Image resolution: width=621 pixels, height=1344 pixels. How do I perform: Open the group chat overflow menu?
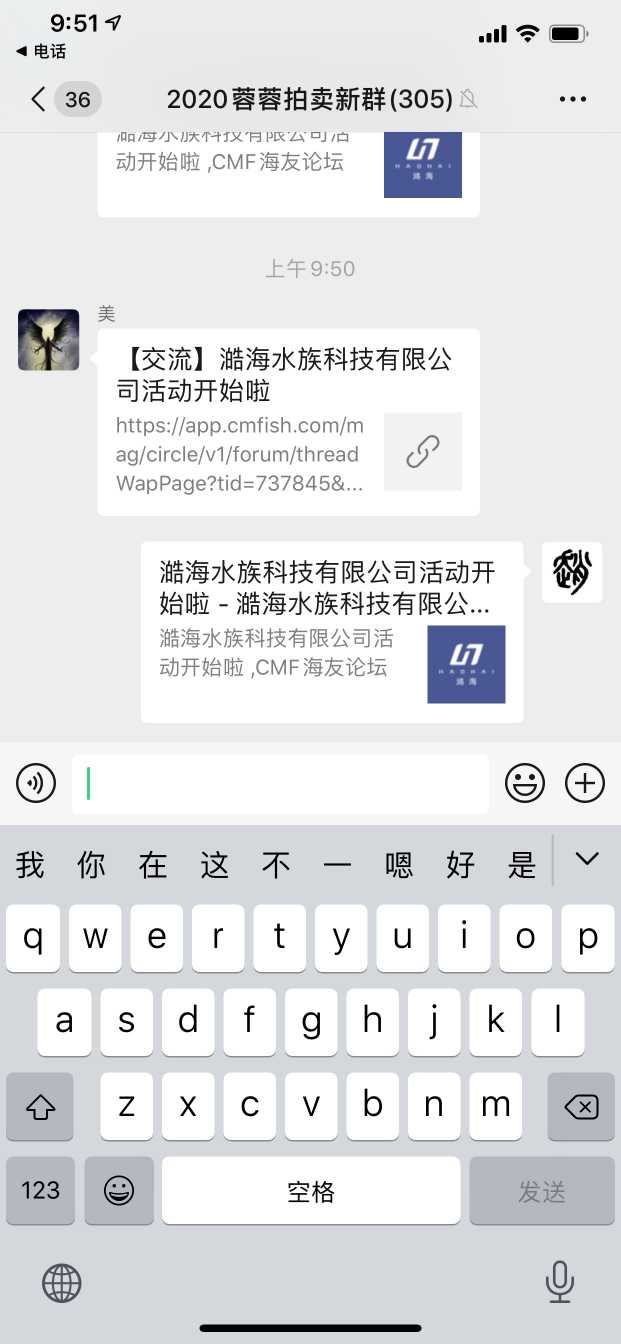[572, 99]
